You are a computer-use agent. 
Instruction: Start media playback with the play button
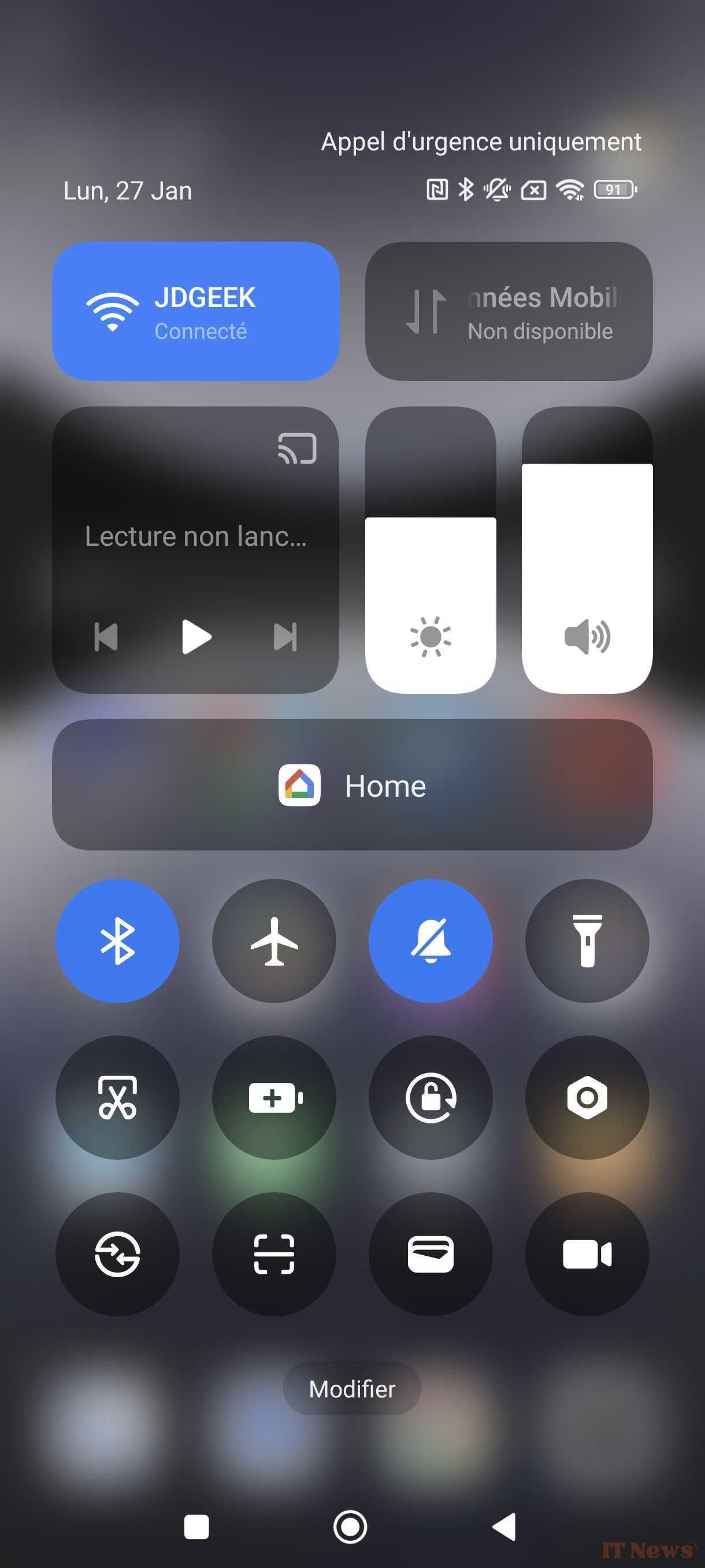tap(196, 637)
